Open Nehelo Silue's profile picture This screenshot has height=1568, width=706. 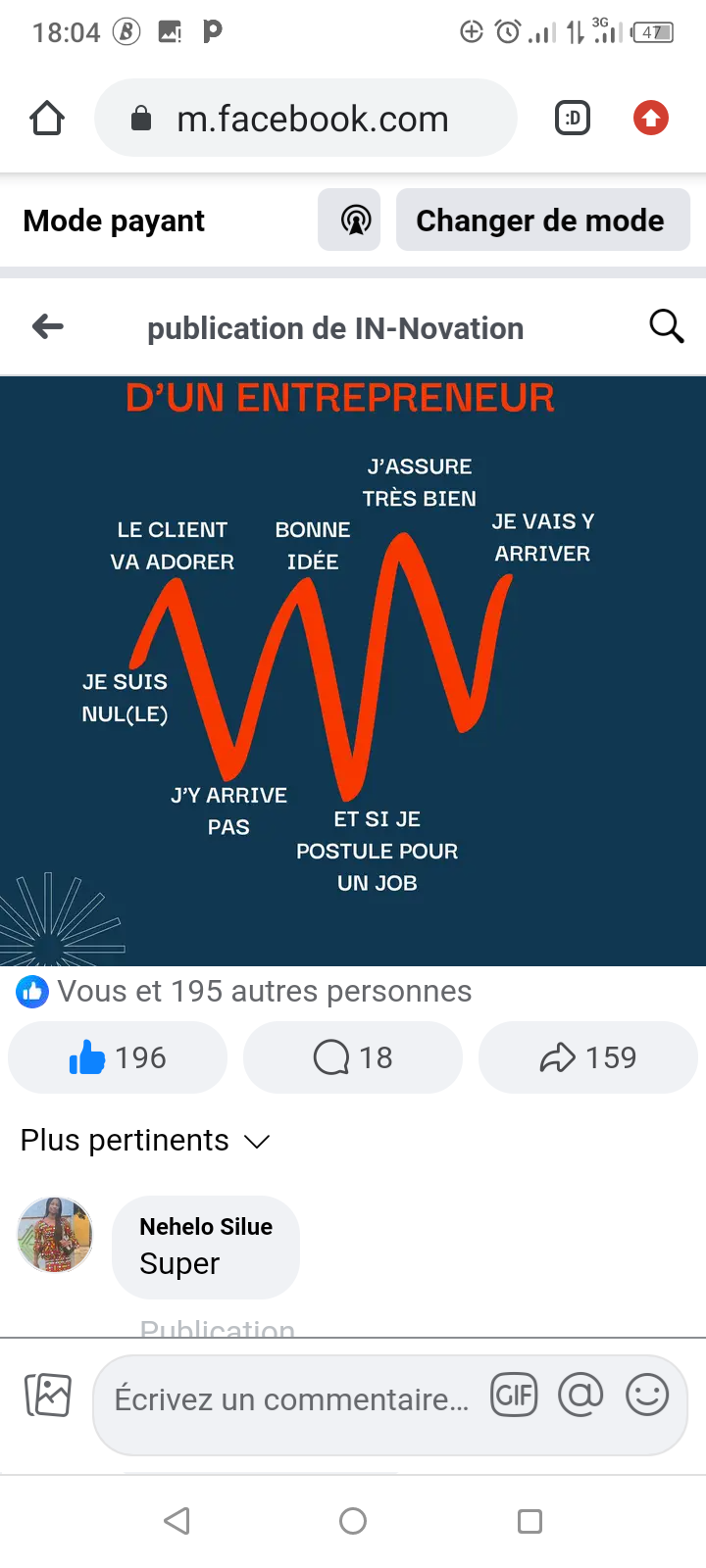55,1235
